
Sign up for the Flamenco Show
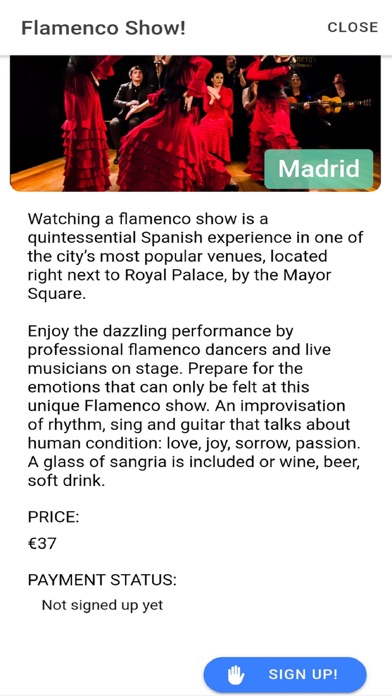click(x=285, y=674)
